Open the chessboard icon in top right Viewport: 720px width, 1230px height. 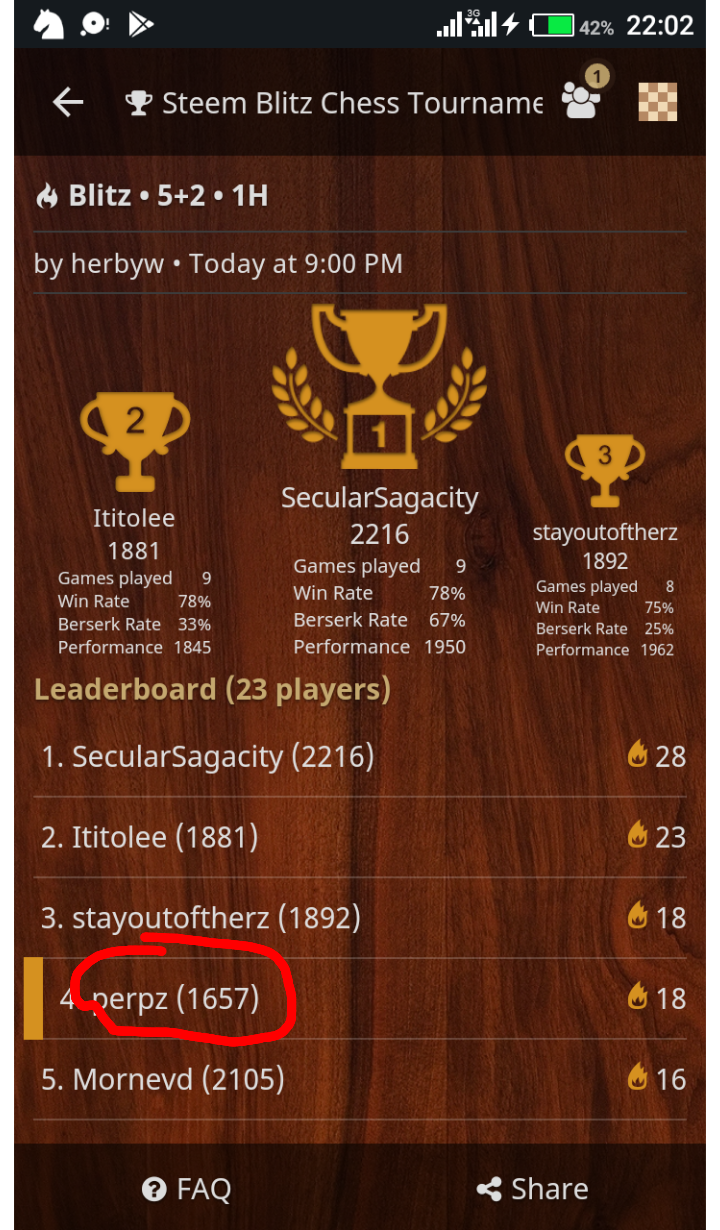tap(657, 101)
